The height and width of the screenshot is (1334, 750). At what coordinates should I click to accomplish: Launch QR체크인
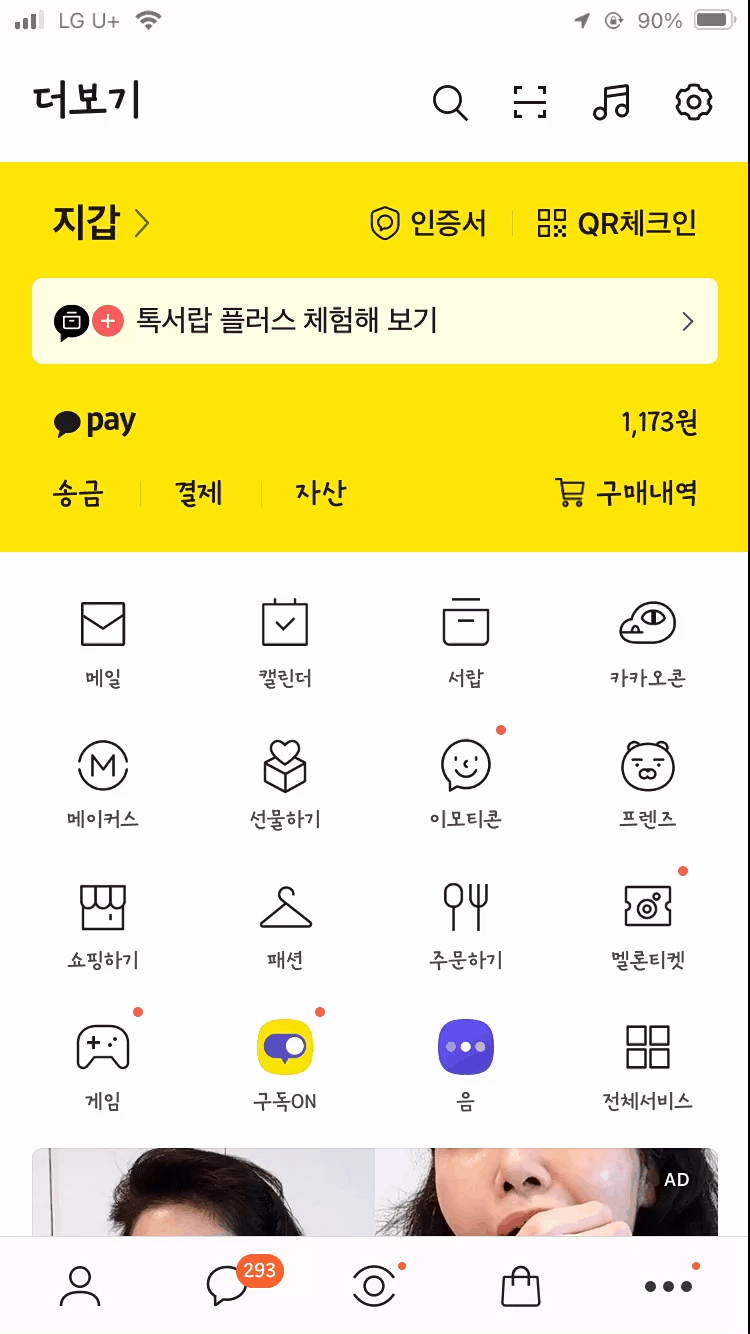coord(617,223)
